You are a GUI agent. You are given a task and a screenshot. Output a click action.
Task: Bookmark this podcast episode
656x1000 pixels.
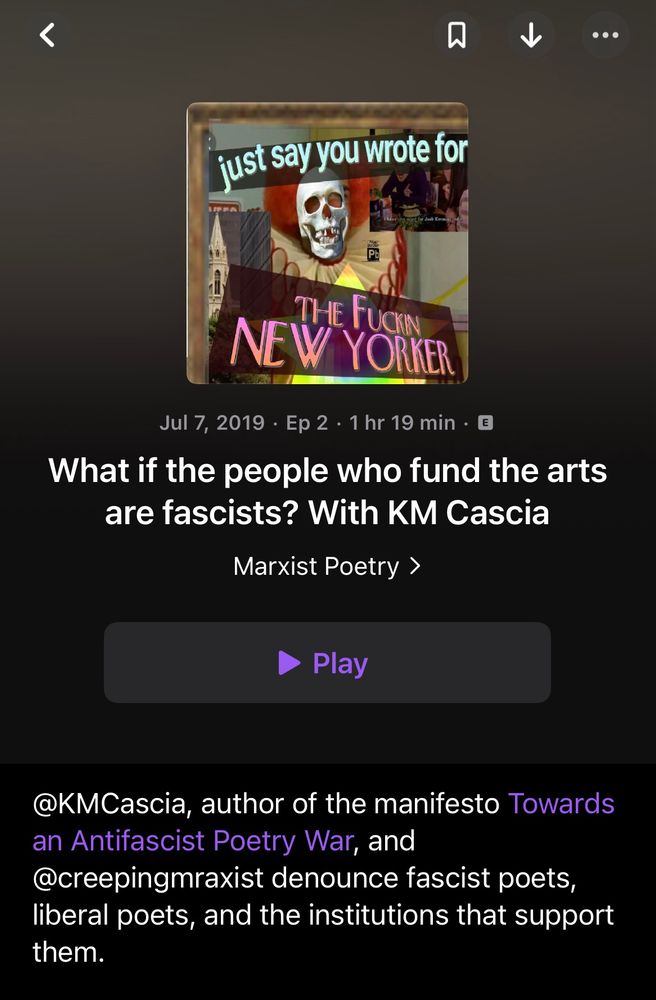click(456, 36)
